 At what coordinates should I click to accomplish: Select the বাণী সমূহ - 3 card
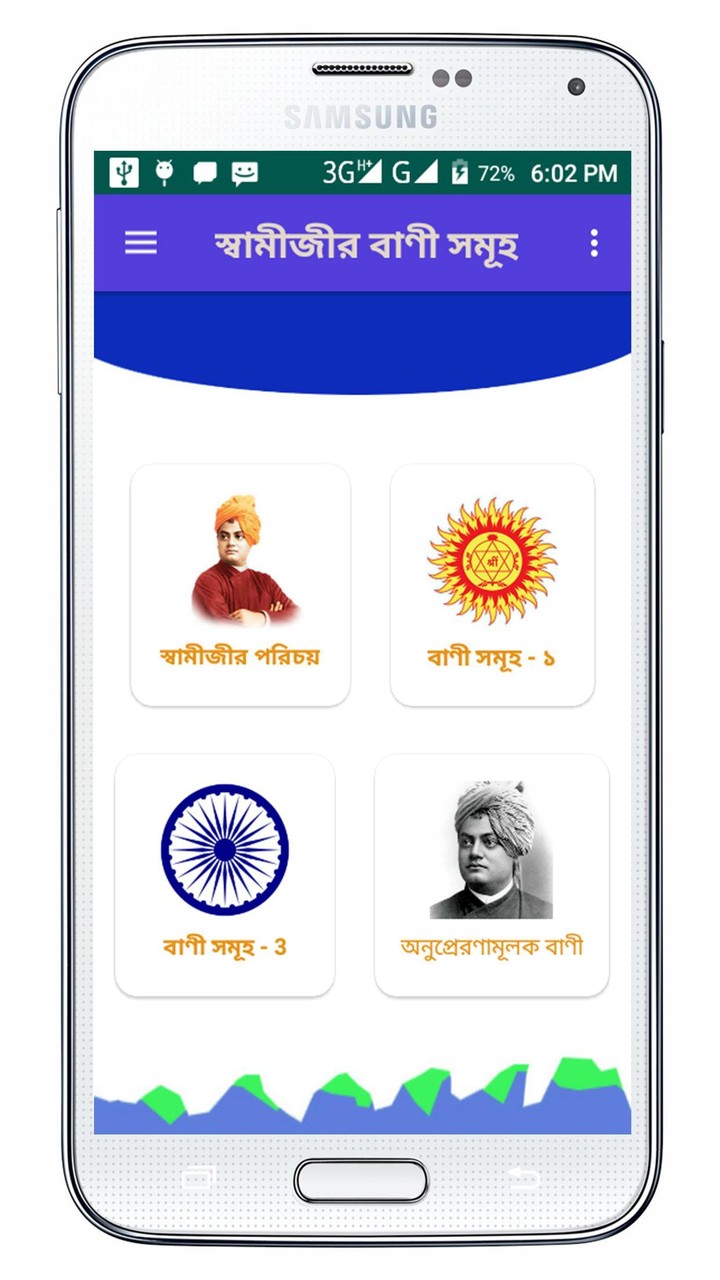[225, 875]
